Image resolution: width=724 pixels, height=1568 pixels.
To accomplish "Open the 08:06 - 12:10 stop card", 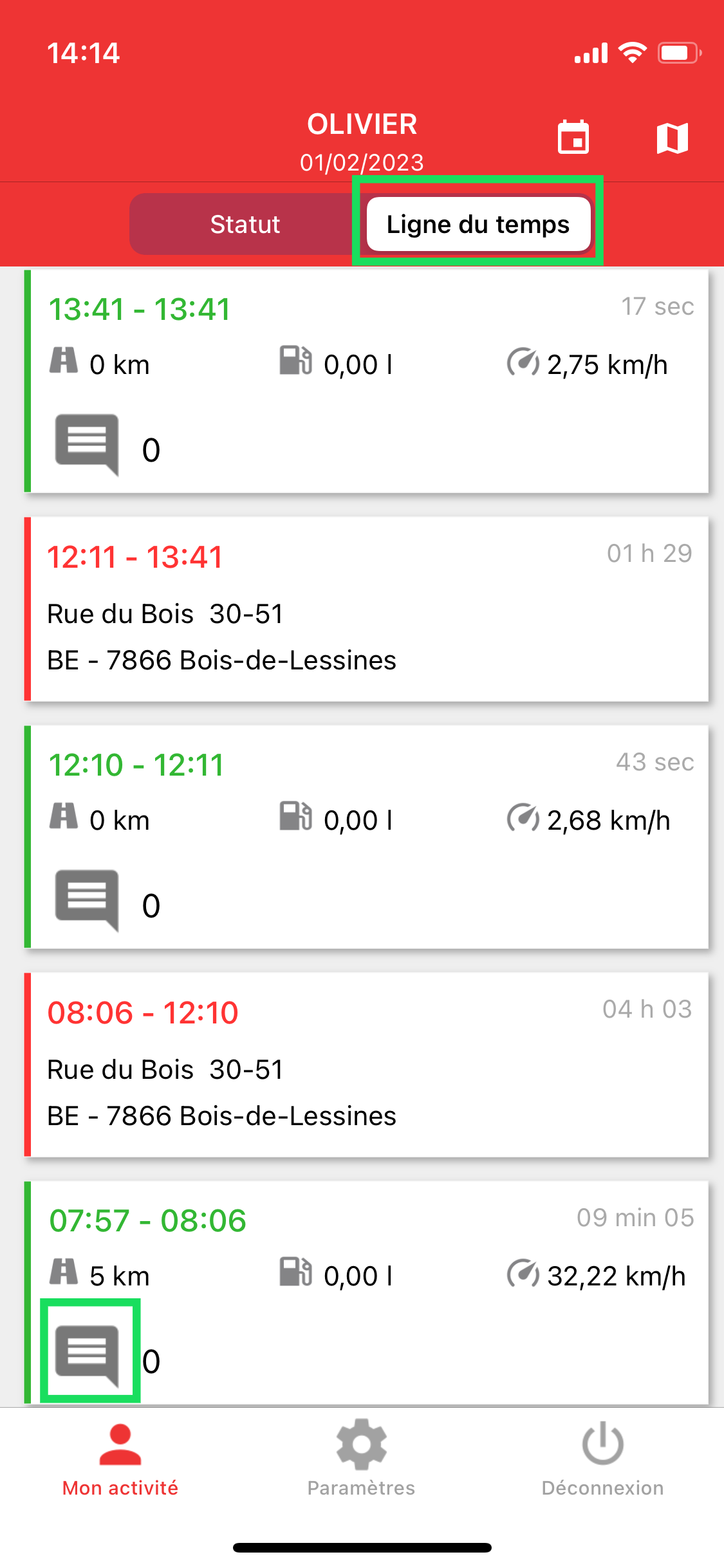I will [366, 1065].
